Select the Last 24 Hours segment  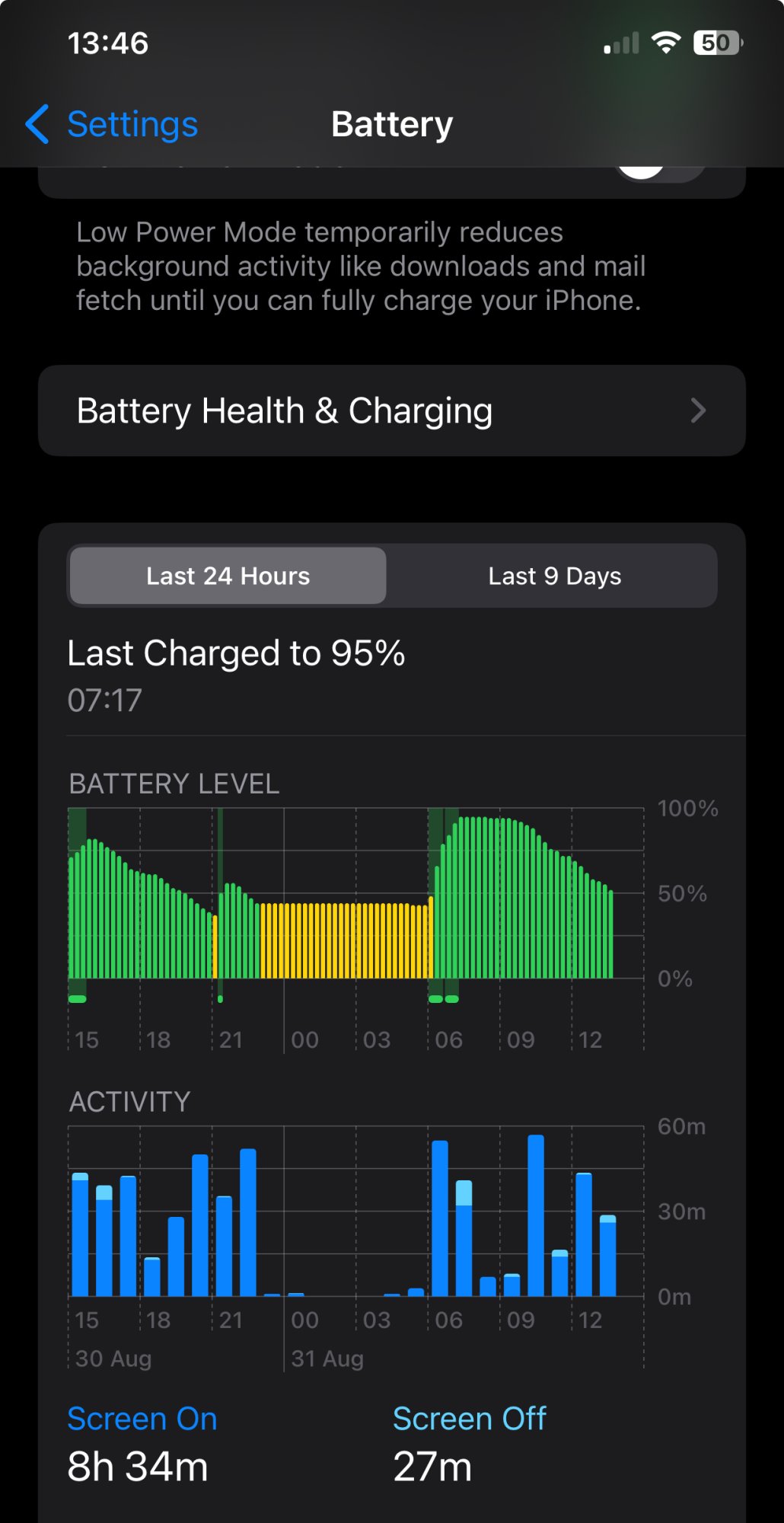click(228, 576)
